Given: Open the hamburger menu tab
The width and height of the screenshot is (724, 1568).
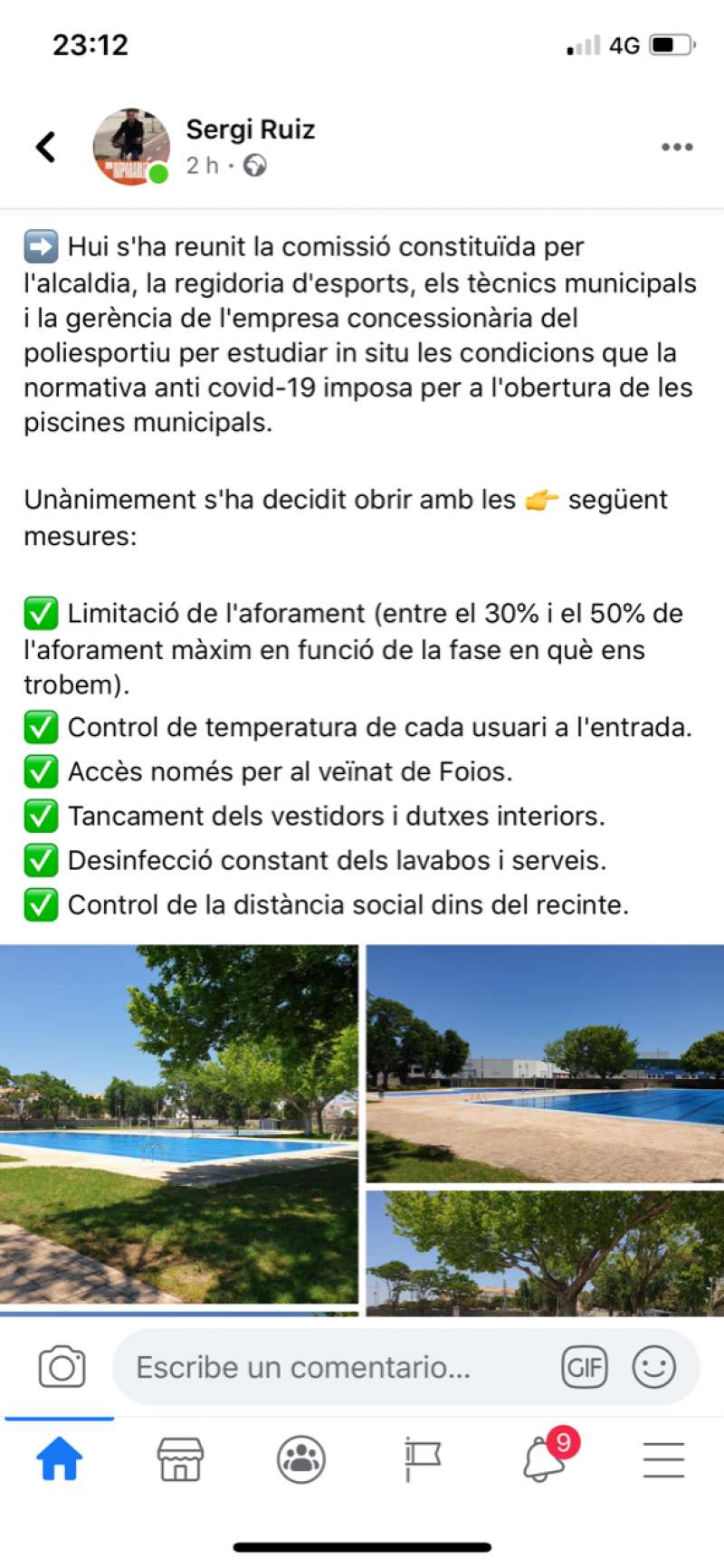Looking at the screenshot, I should [663, 1459].
